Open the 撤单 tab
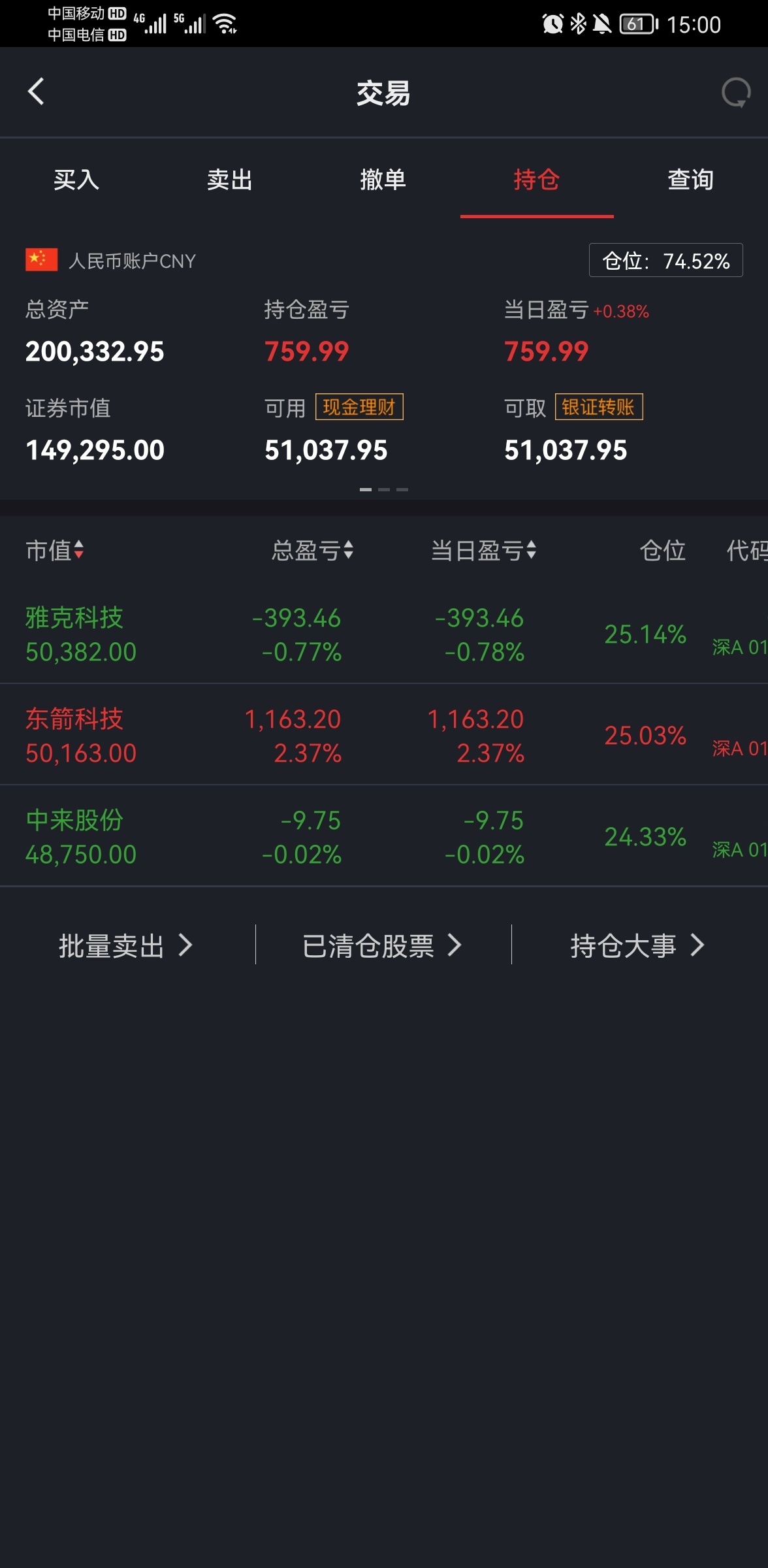The height and width of the screenshot is (1568, 768). 383,180
